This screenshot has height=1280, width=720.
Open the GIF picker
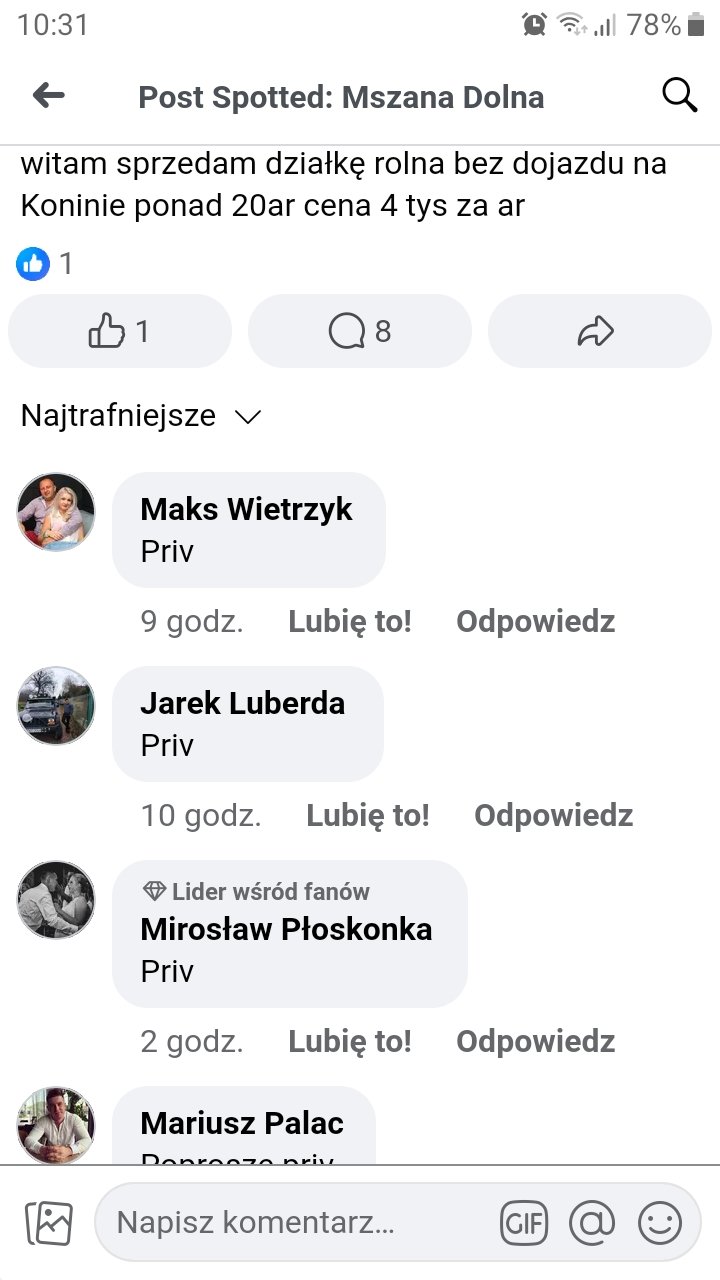524,1222
